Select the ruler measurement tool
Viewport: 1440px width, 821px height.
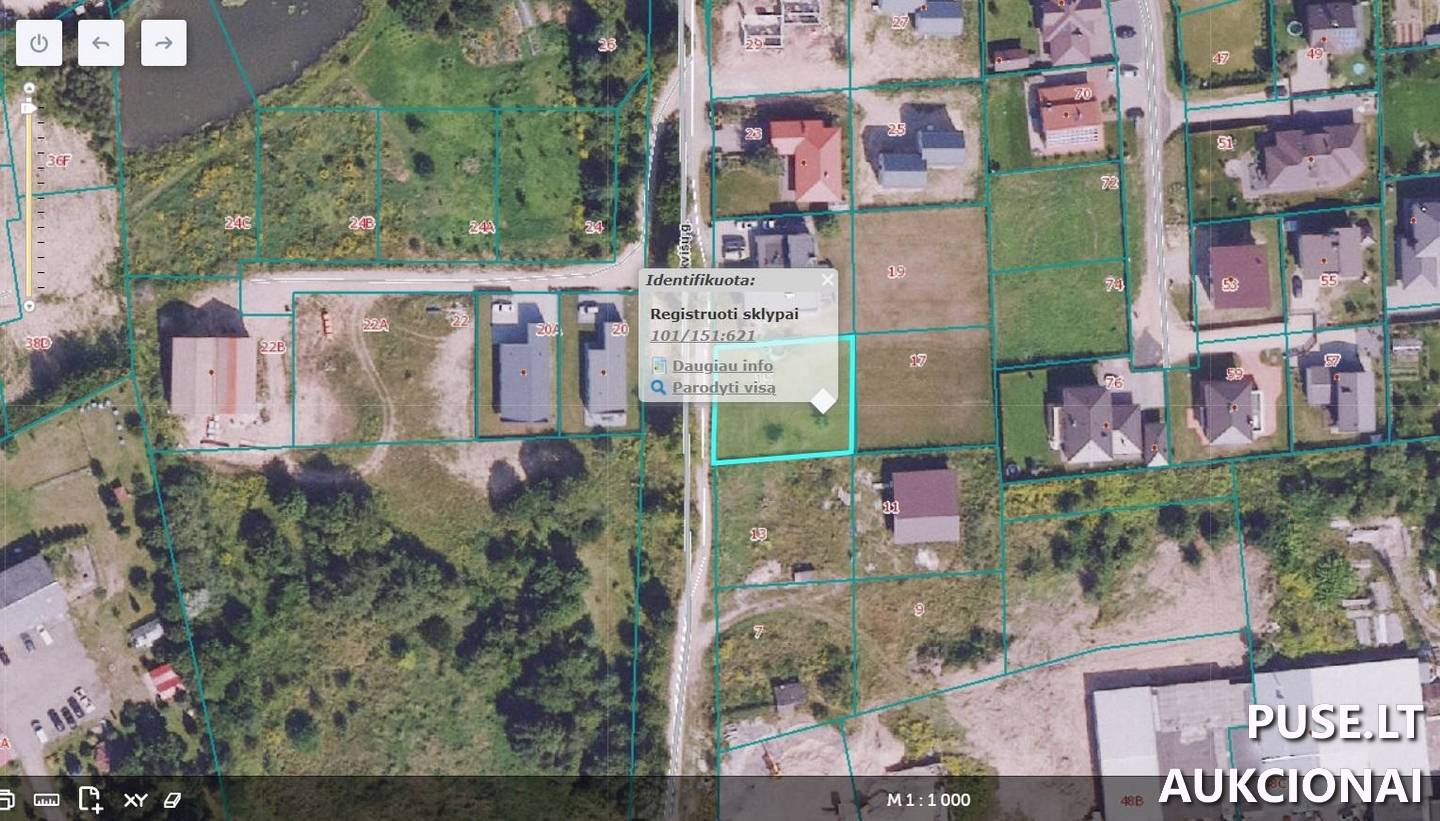(x=46, y=799)
